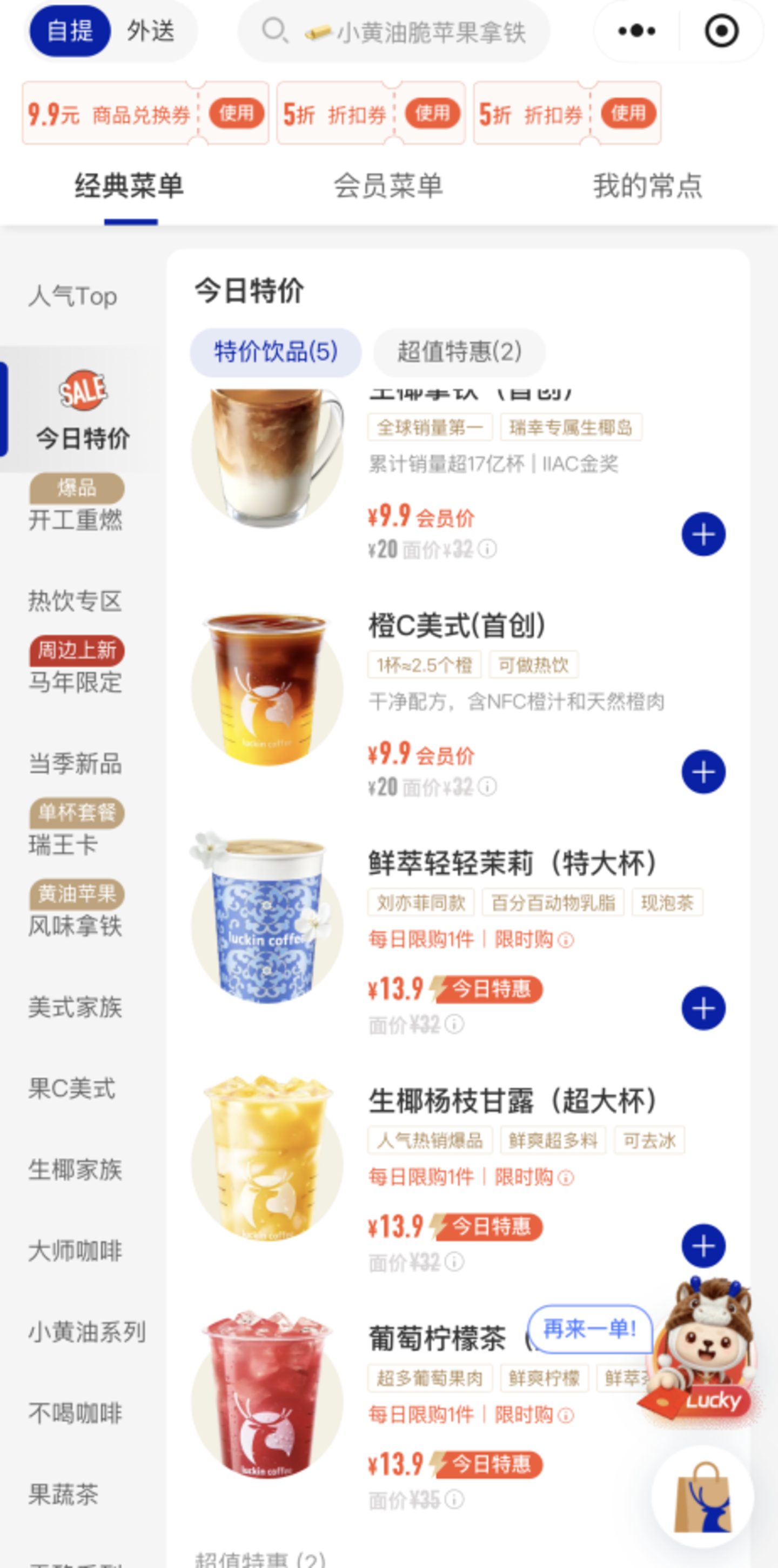
Task: Go to the 人气Top category
Action: click(73, 296)
